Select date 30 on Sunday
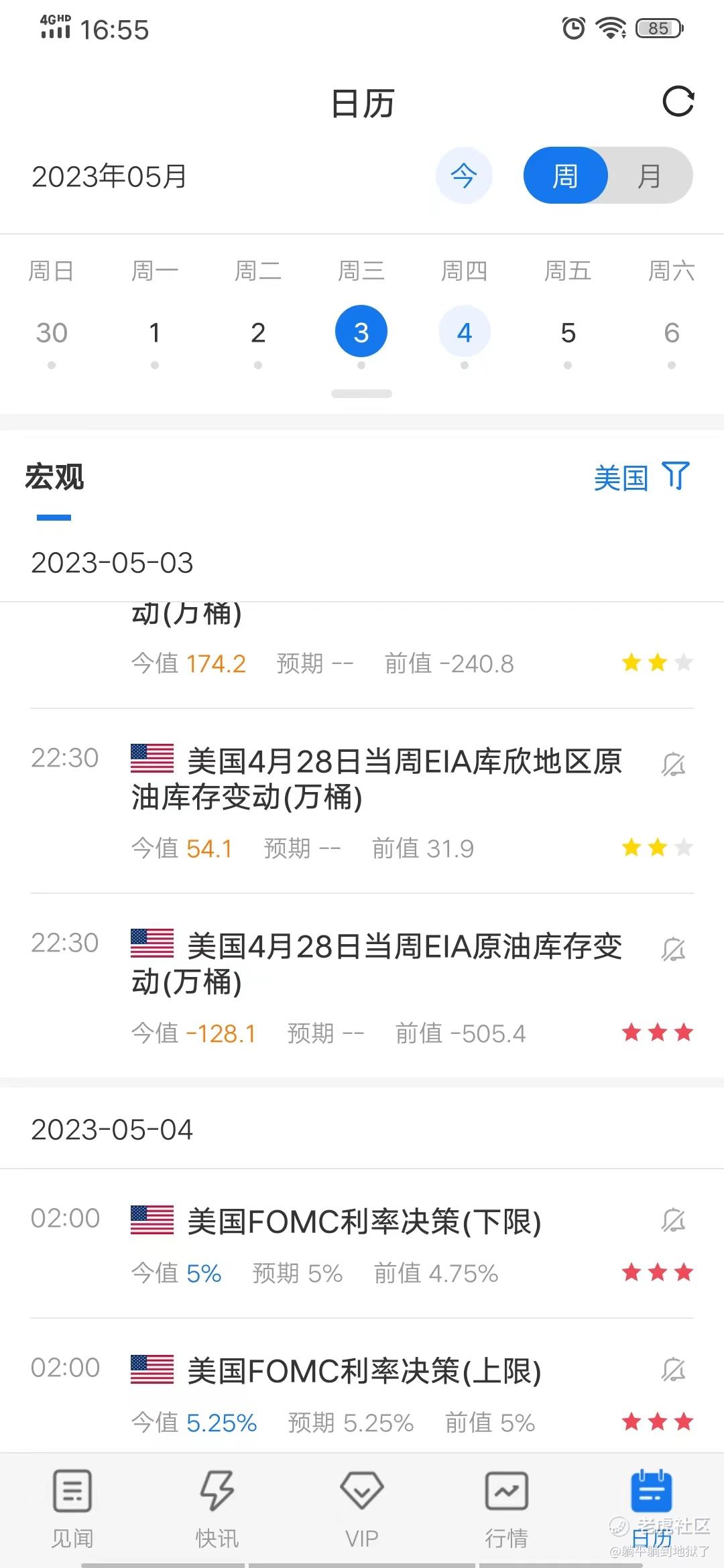 tap(52, 333)
